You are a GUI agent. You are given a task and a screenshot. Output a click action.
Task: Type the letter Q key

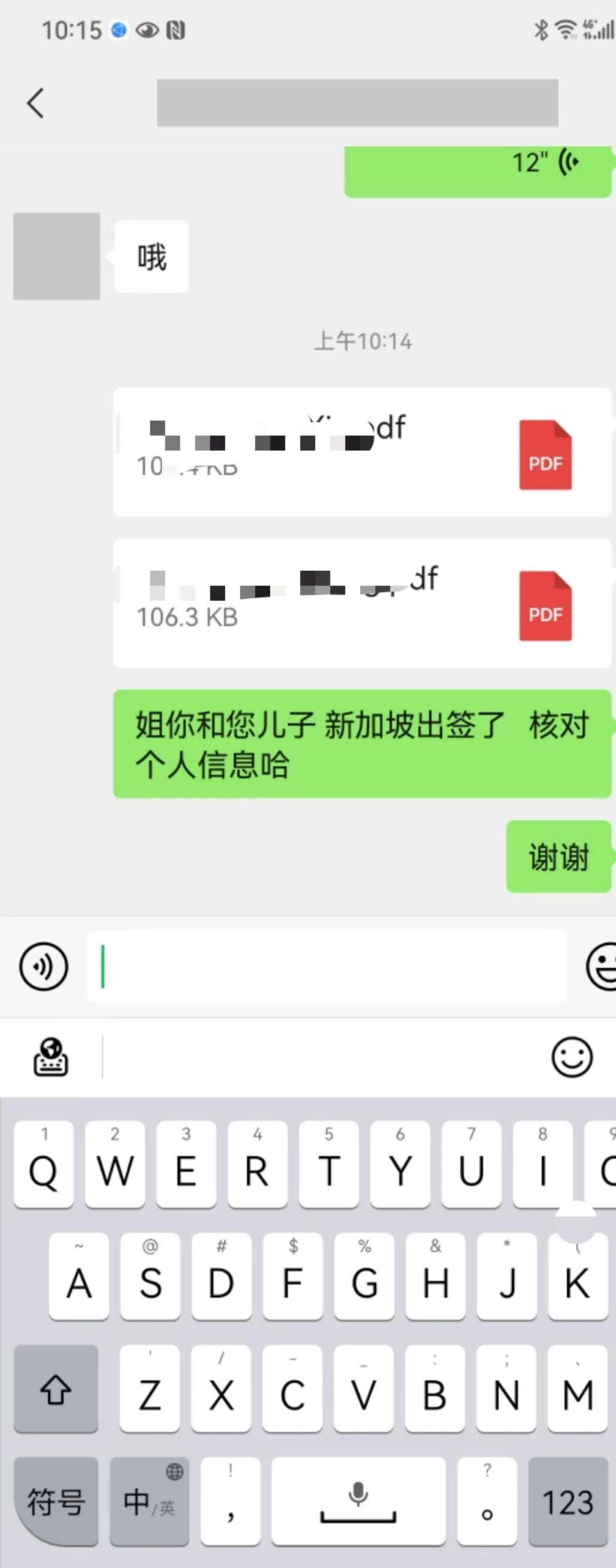click(x=44, y=1164)
